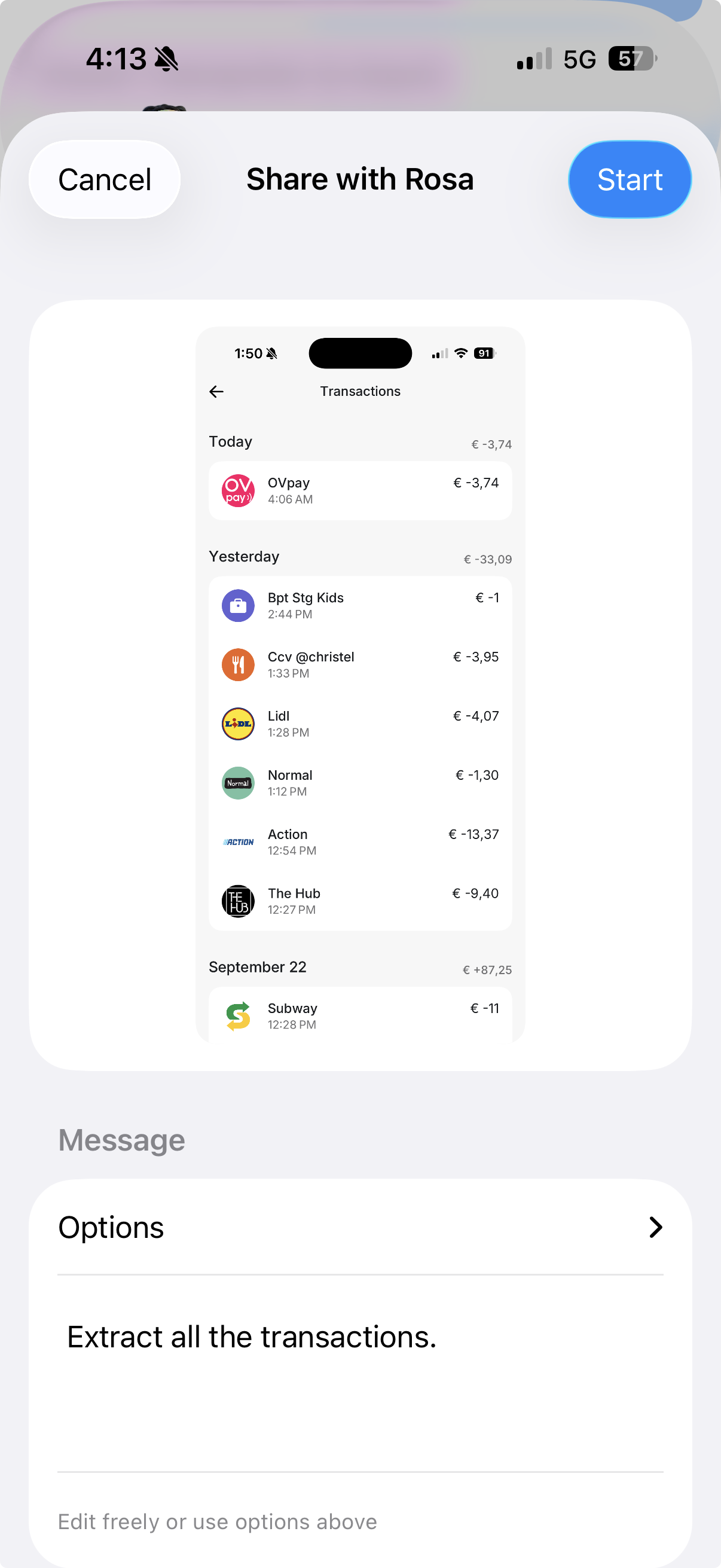Tap the muted notifications icon in status bar
Screen dimensions: 721x1568
click(x=166, y=59)
